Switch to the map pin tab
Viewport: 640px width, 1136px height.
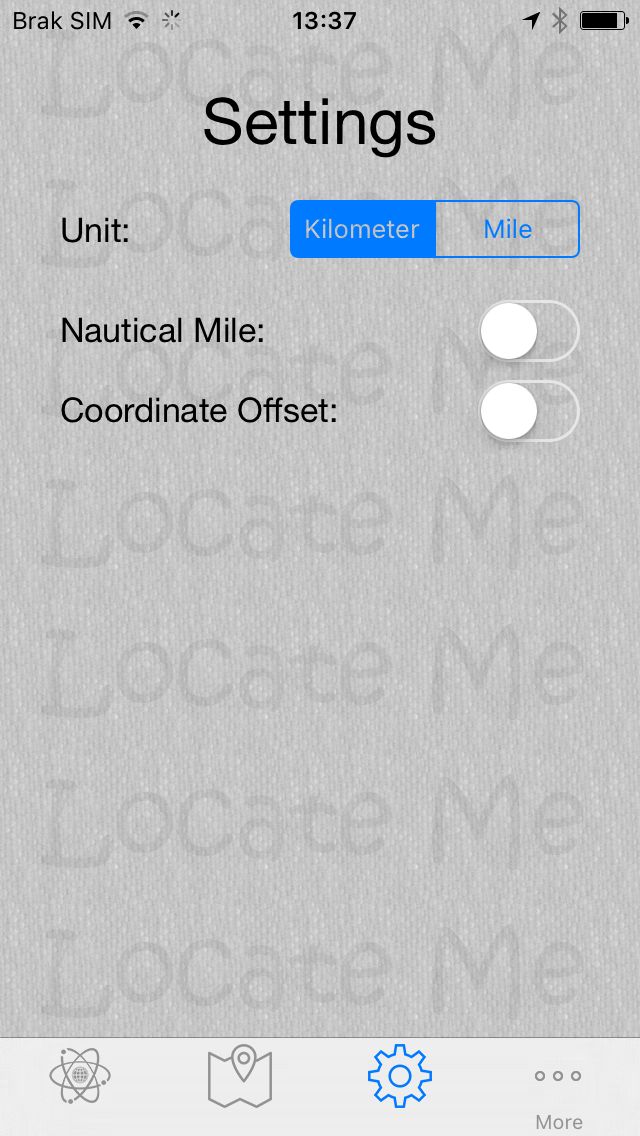(x=240, y=1077)
